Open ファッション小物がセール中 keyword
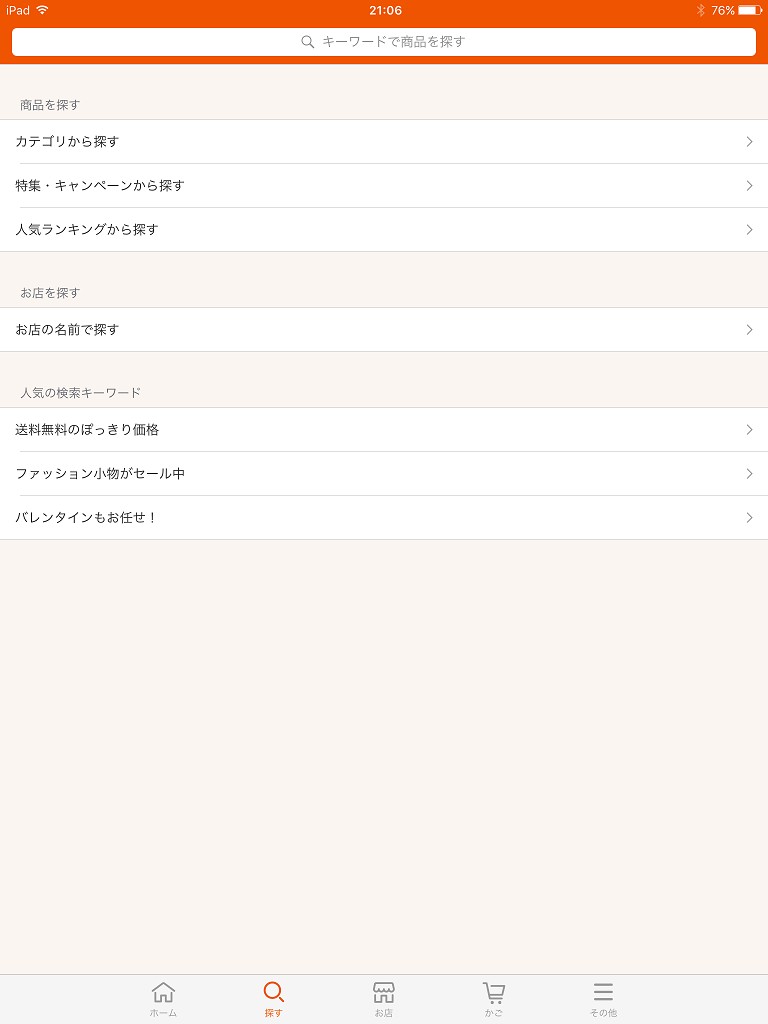 pos(384,473)
